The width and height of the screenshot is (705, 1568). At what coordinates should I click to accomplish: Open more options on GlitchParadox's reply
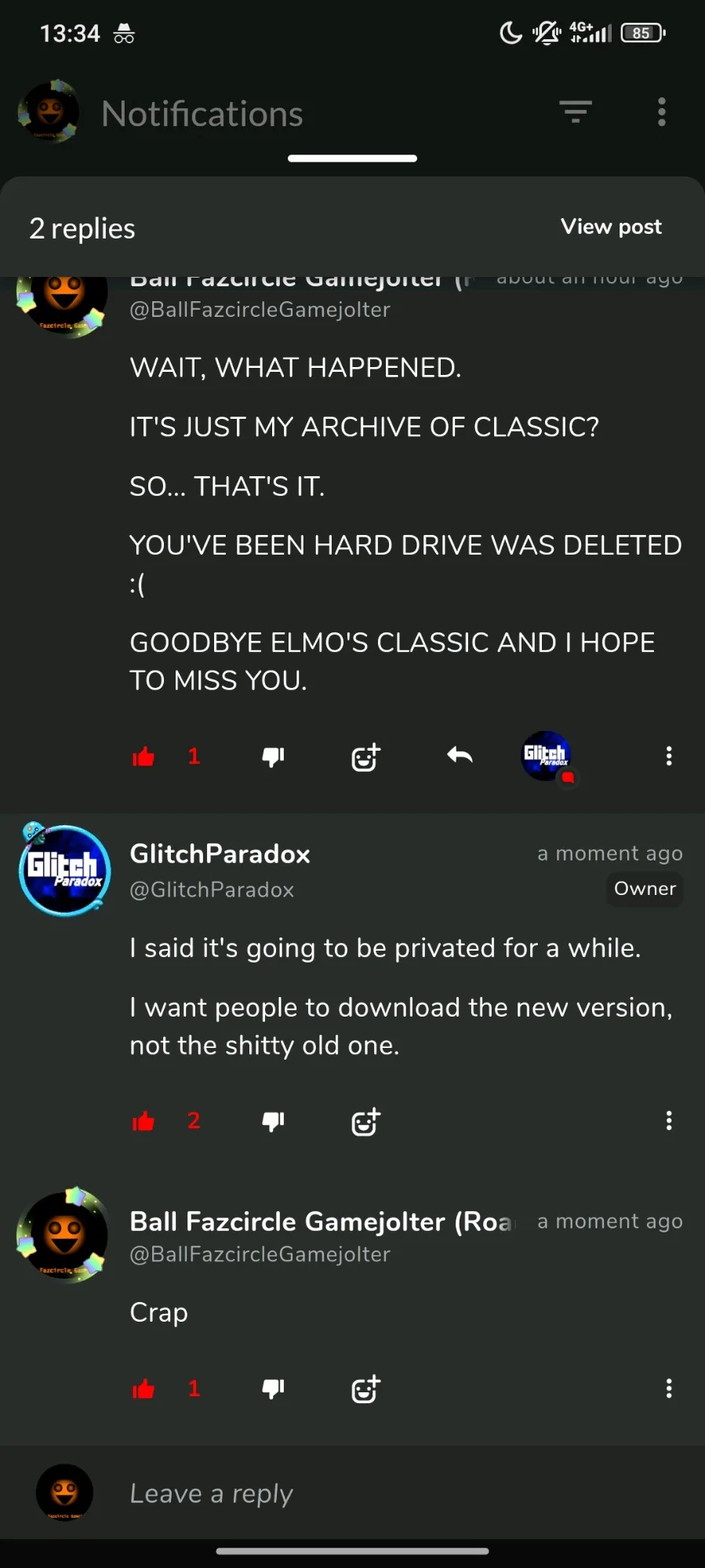[669, 1121]
